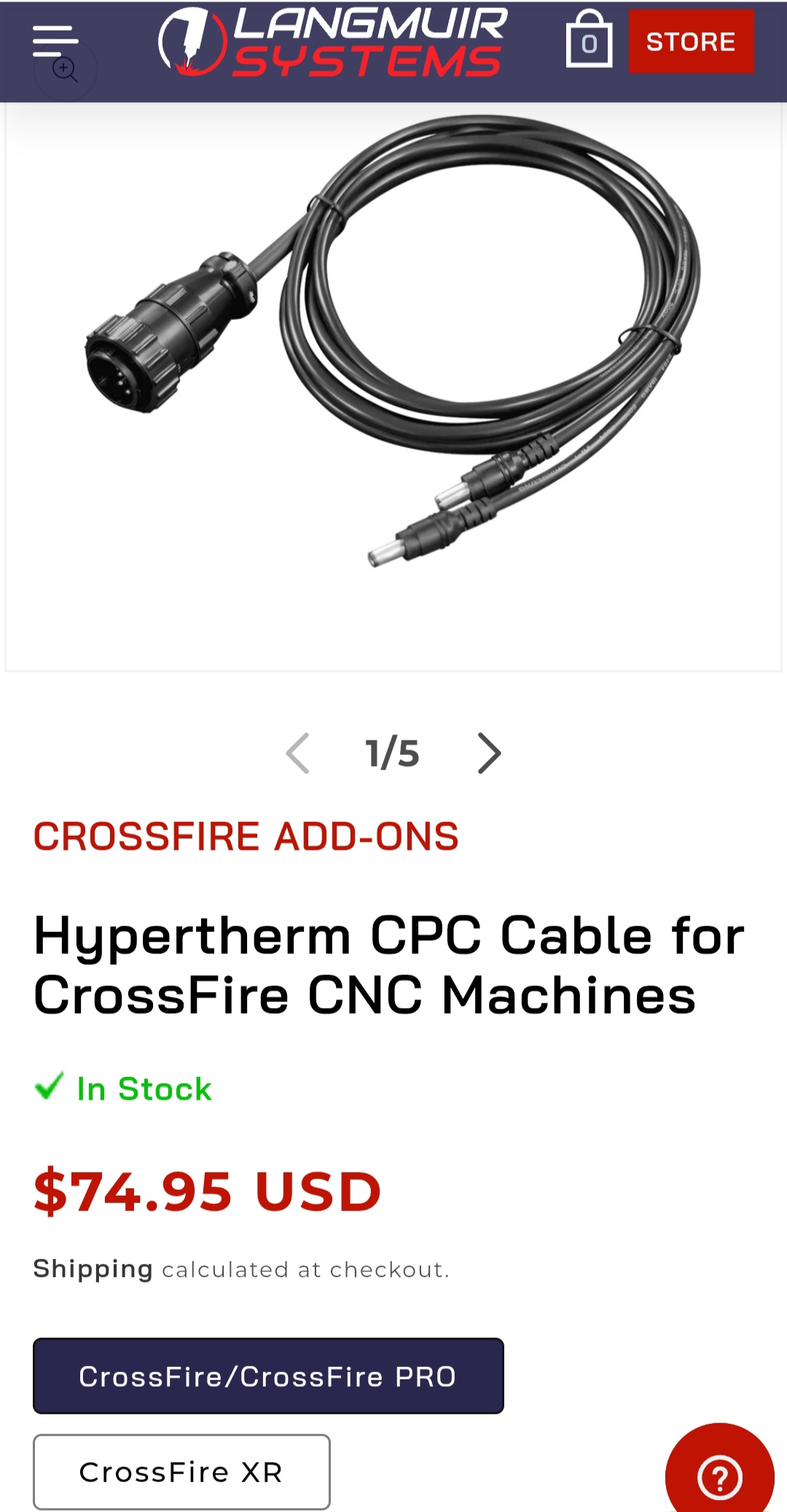Screen dimensions: 787x1512
Task: Open the hamburger navigation menu
Action: [x=55, y=40]
